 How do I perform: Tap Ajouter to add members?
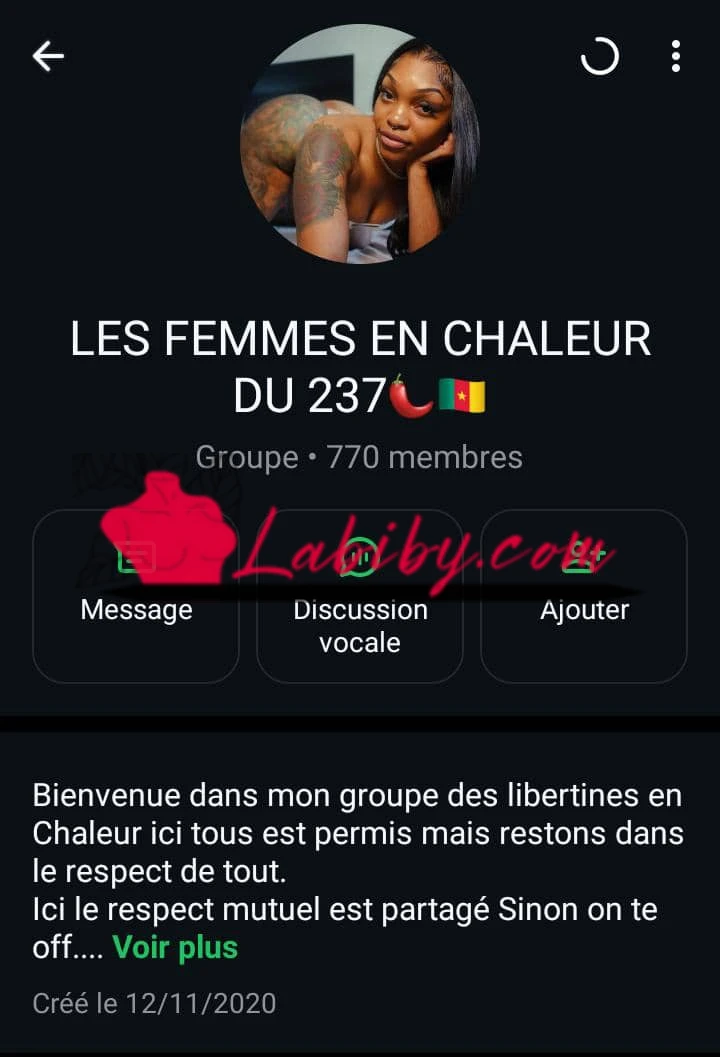click(x=584, y=596)
